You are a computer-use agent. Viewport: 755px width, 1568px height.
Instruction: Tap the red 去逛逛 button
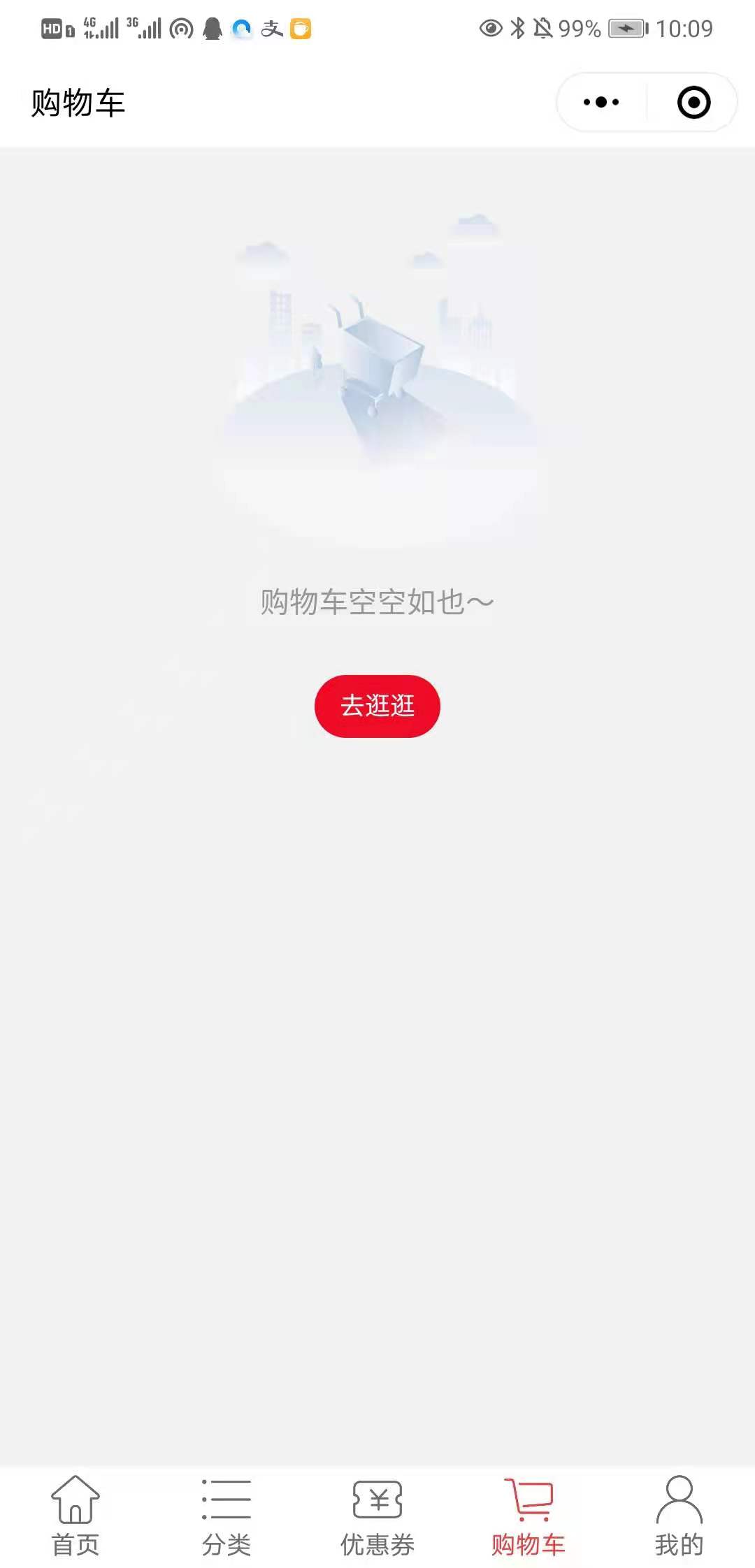click(x=377, y=706)
